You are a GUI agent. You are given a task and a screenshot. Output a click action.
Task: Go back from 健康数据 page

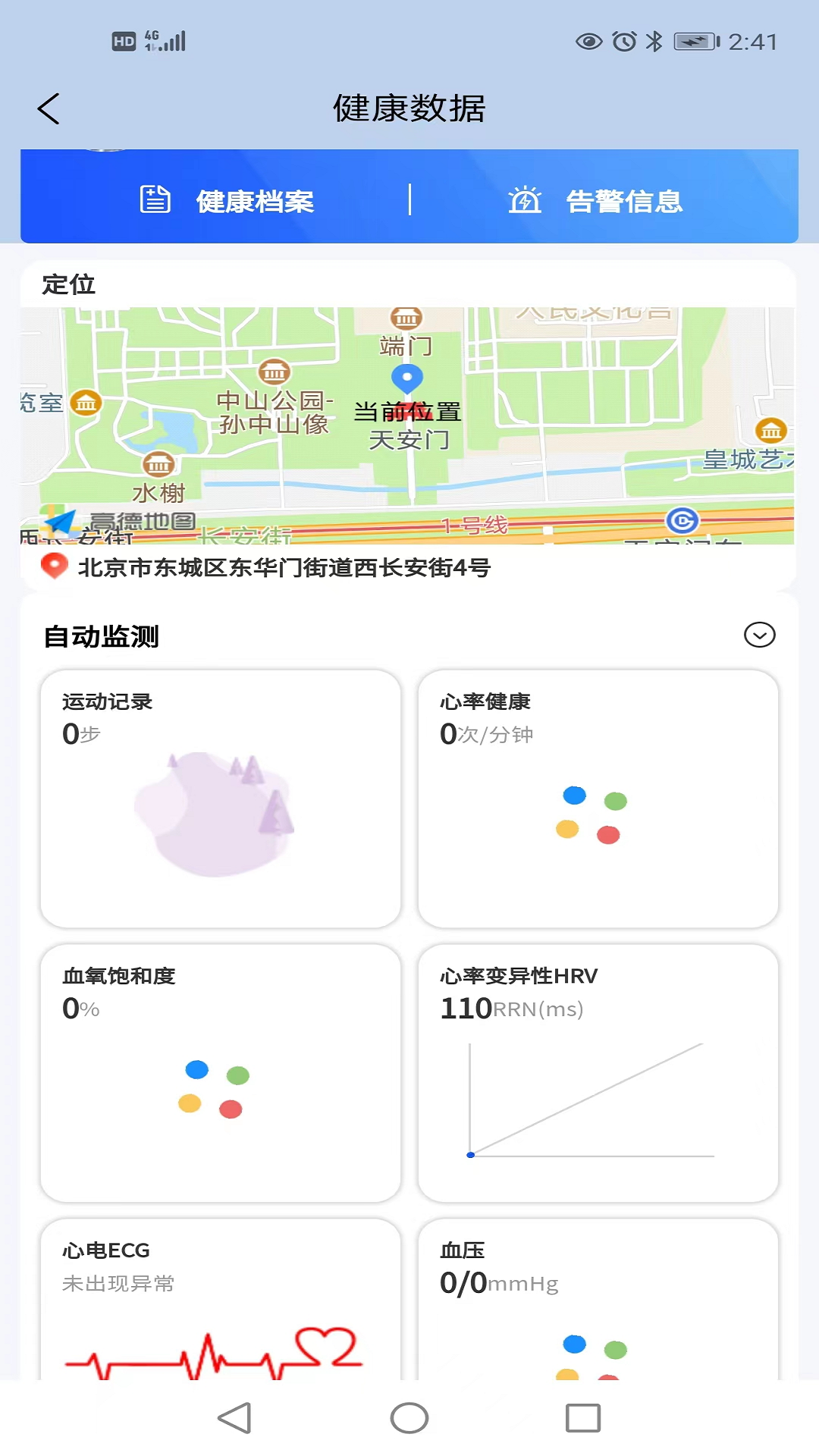49,108
